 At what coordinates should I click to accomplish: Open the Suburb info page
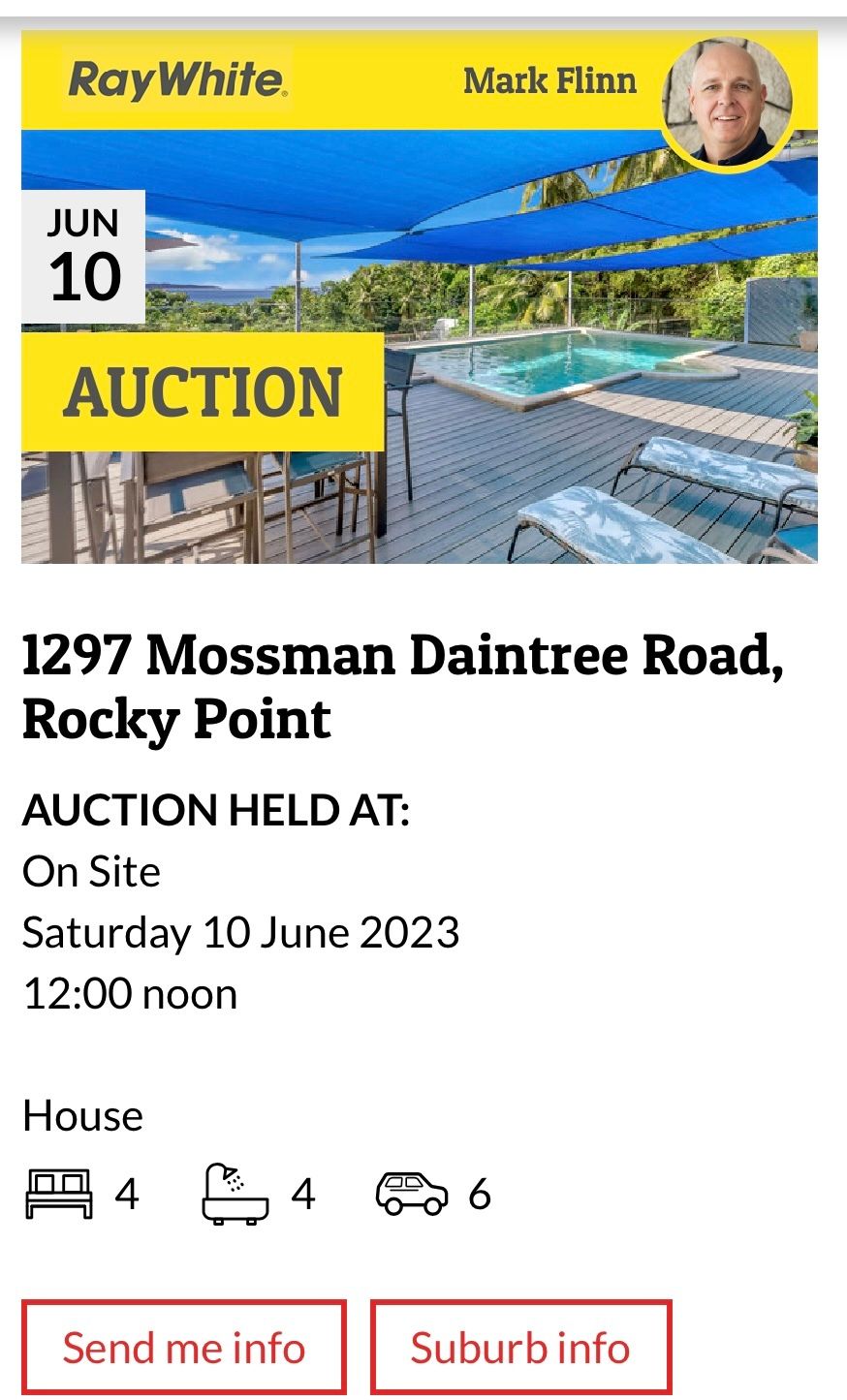click(x=520, y=1347)
